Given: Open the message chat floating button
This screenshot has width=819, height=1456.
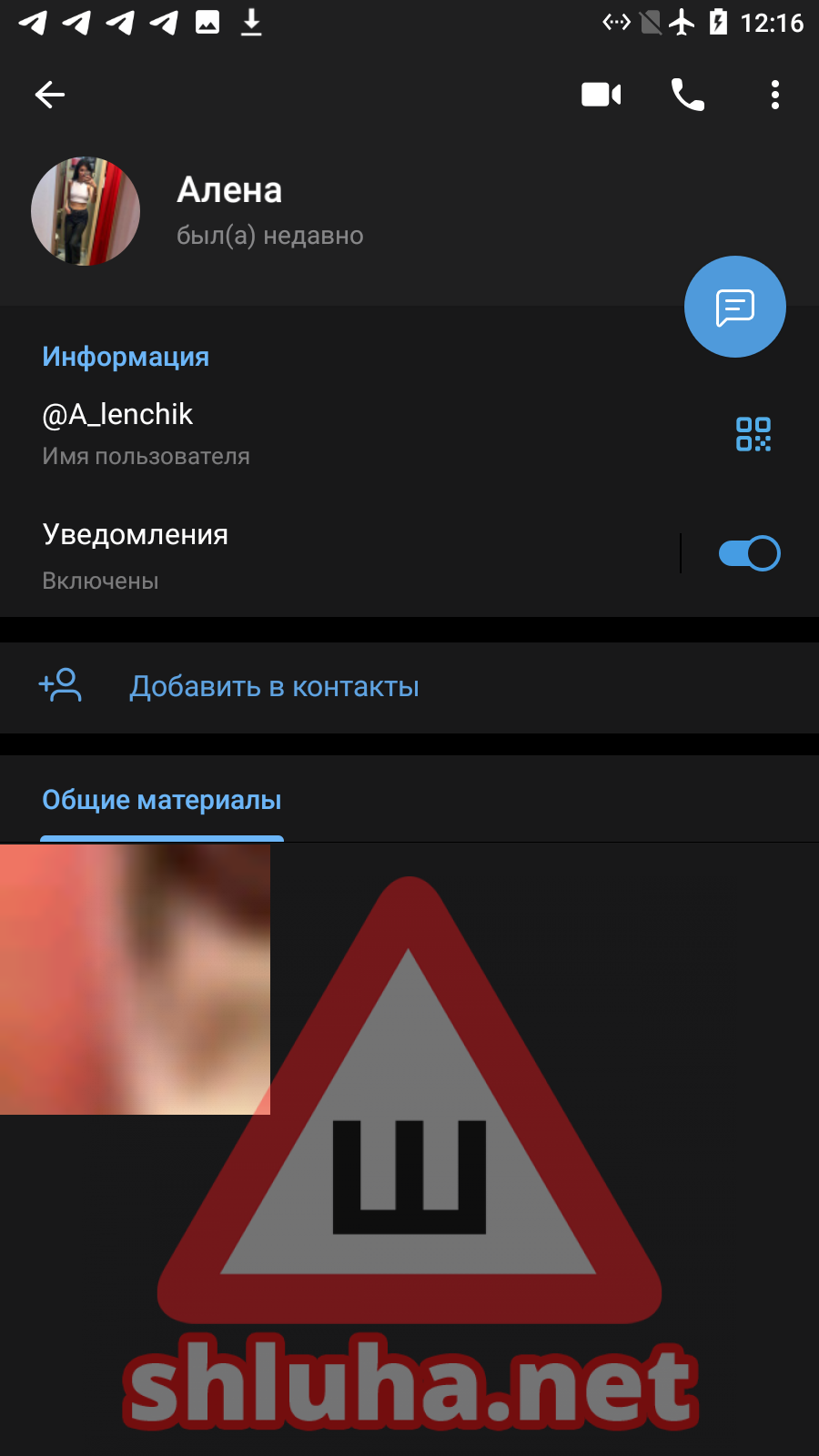Looking at the screenshot, I should pyautogui.click(x=734, y=308).
